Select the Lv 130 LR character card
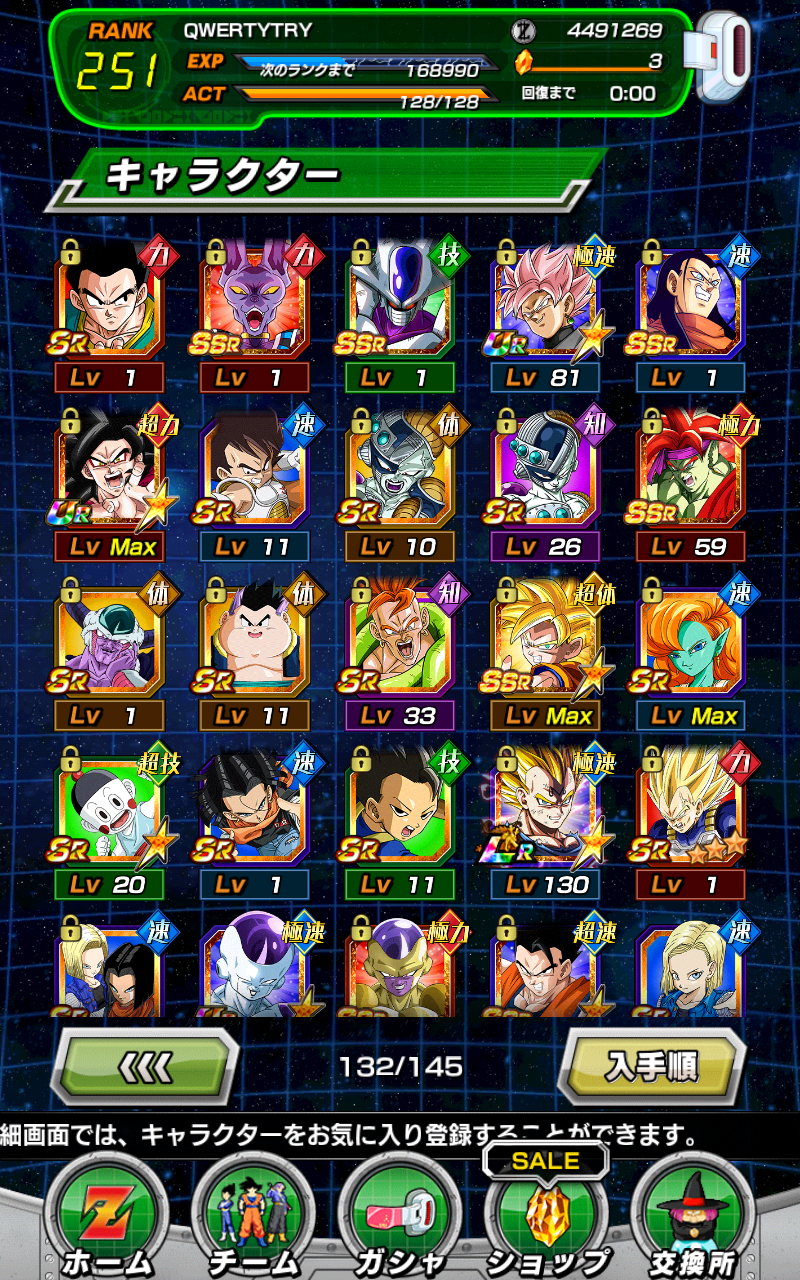This screenshot has width=800, height=1280. (545, 808)
